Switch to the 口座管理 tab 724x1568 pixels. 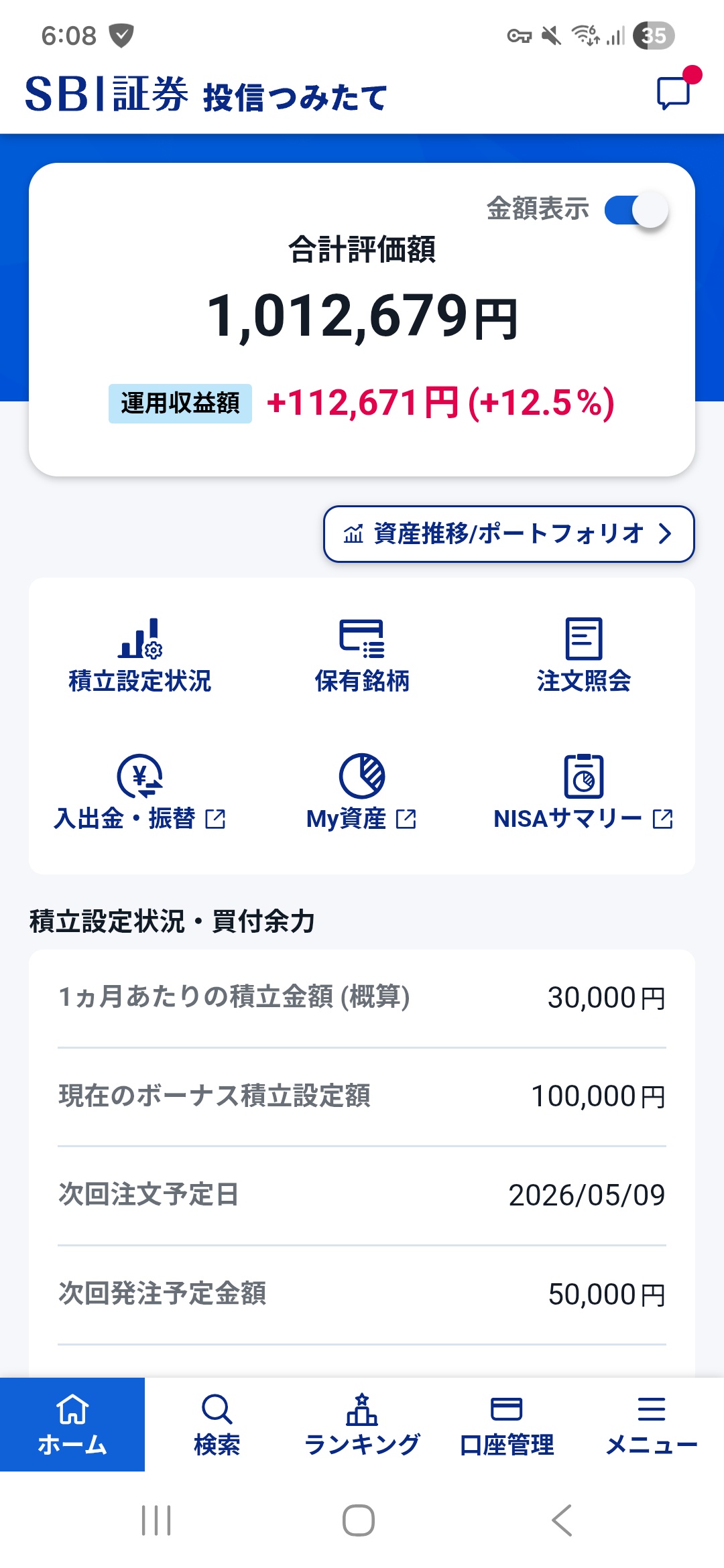point(507,1425)
